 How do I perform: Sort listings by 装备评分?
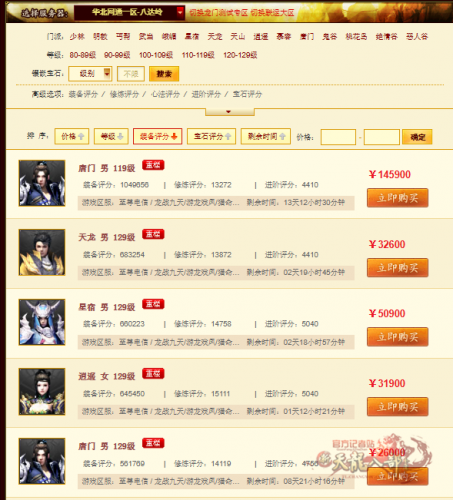(x=158, y=136)
